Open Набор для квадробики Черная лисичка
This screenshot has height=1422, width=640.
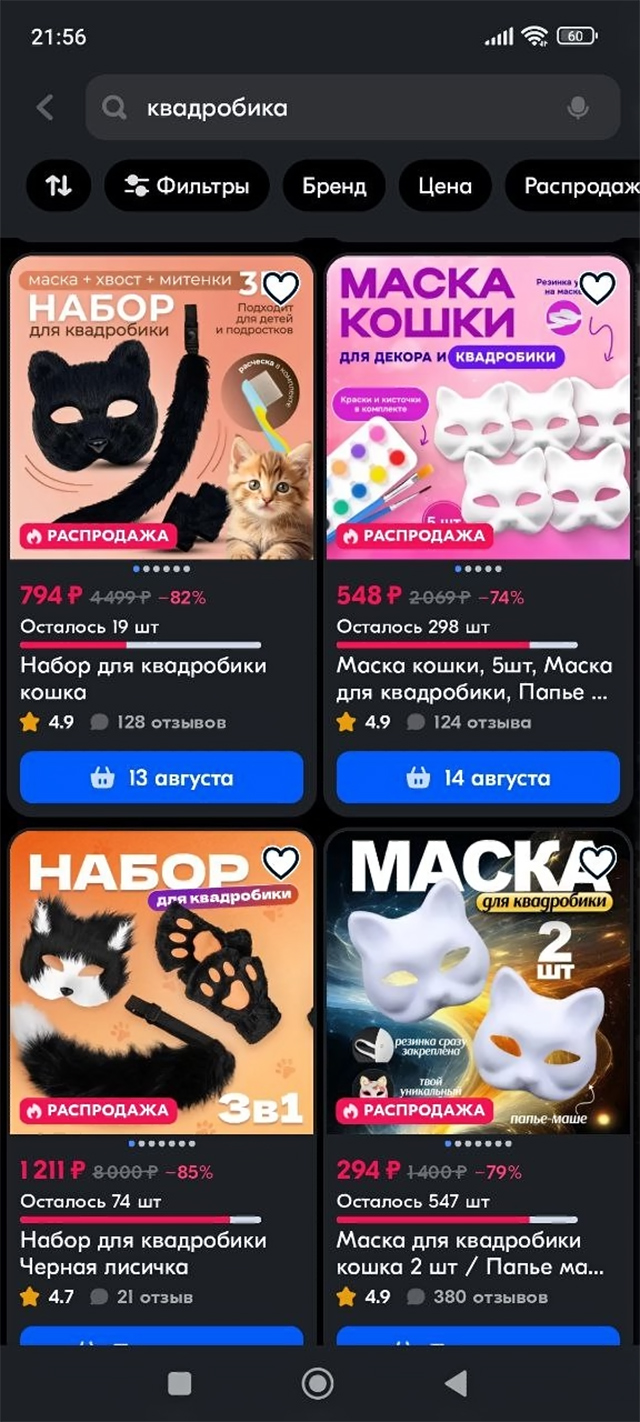point(143,1253)
